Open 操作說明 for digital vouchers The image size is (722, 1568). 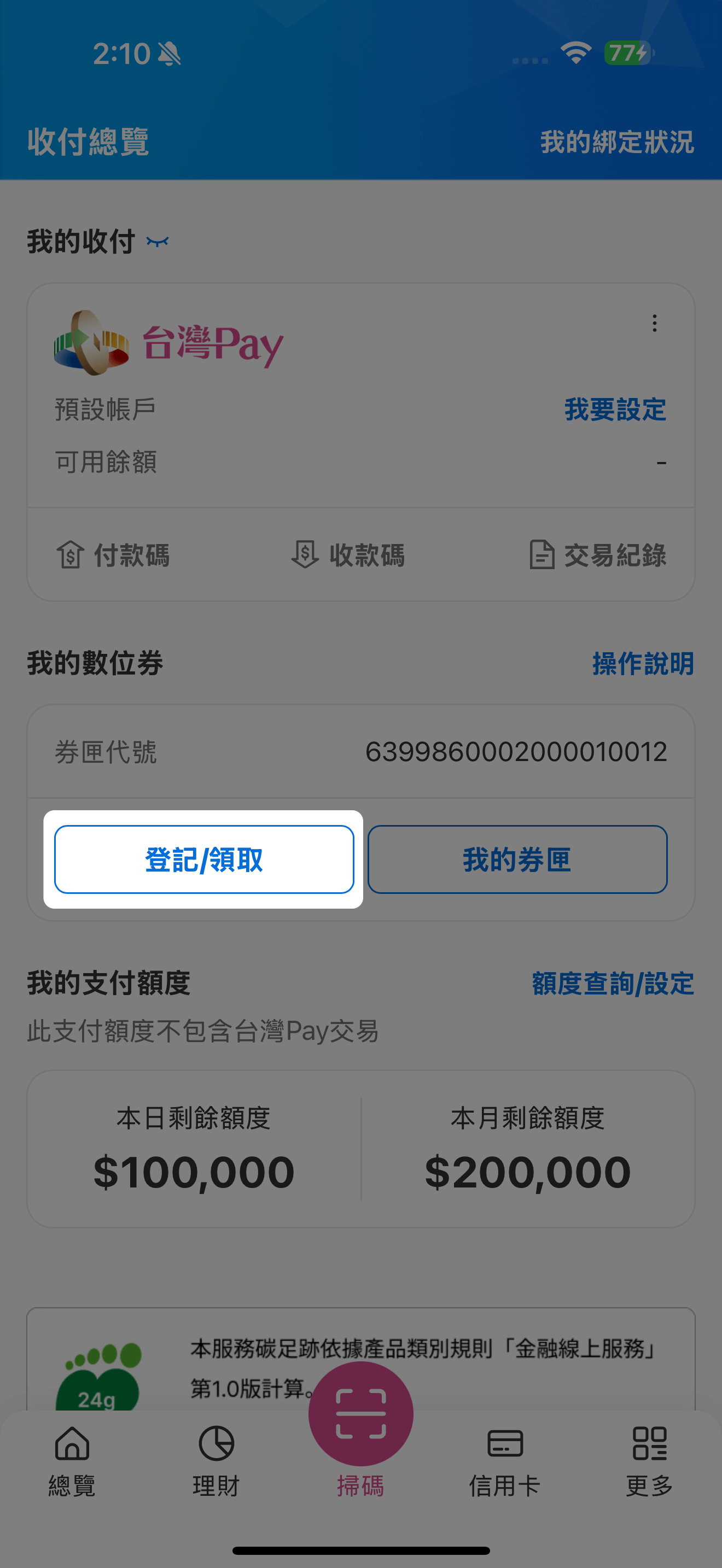(x=643, y=664)
